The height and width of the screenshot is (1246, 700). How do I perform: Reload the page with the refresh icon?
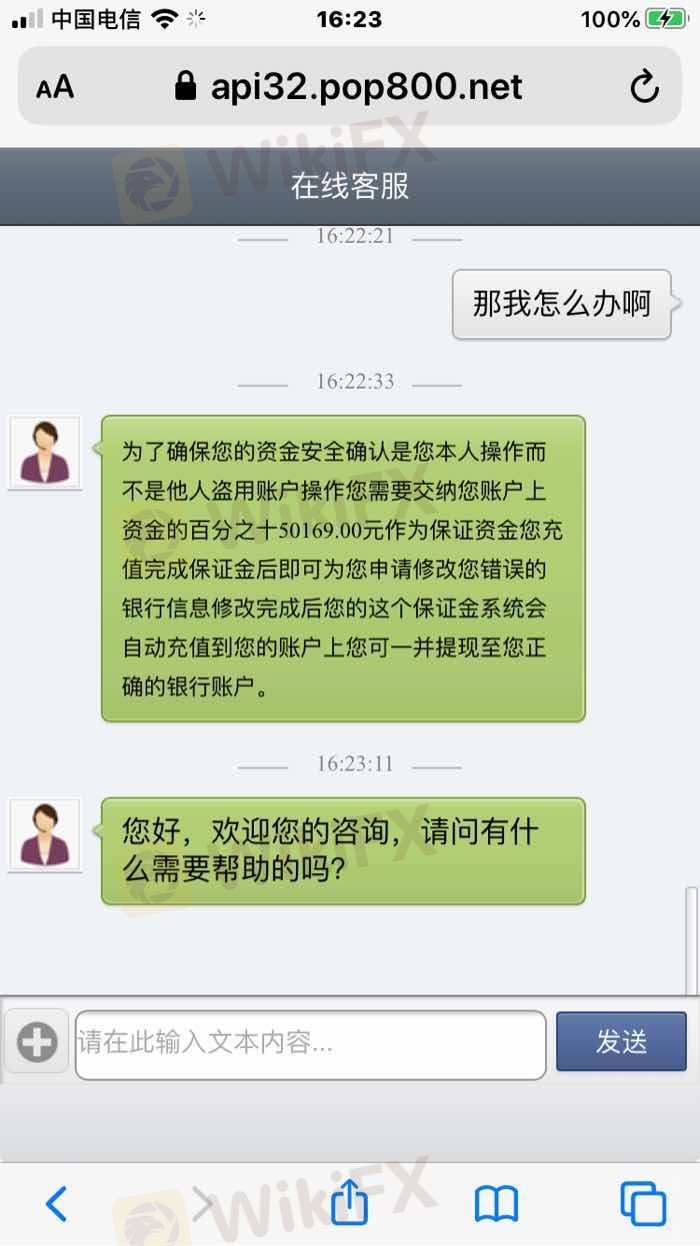coord(644,87)
